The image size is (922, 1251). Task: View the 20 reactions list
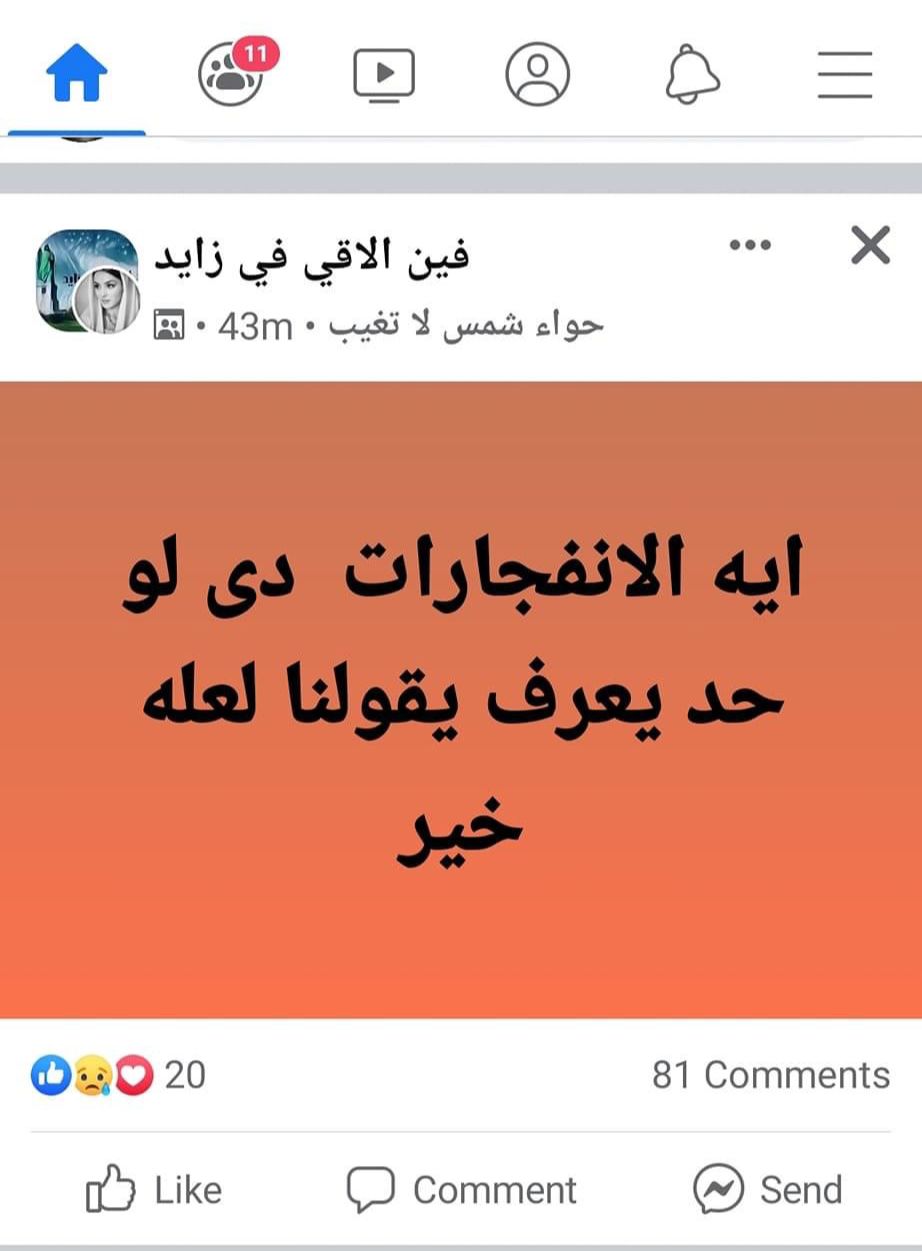[118, 1075]
